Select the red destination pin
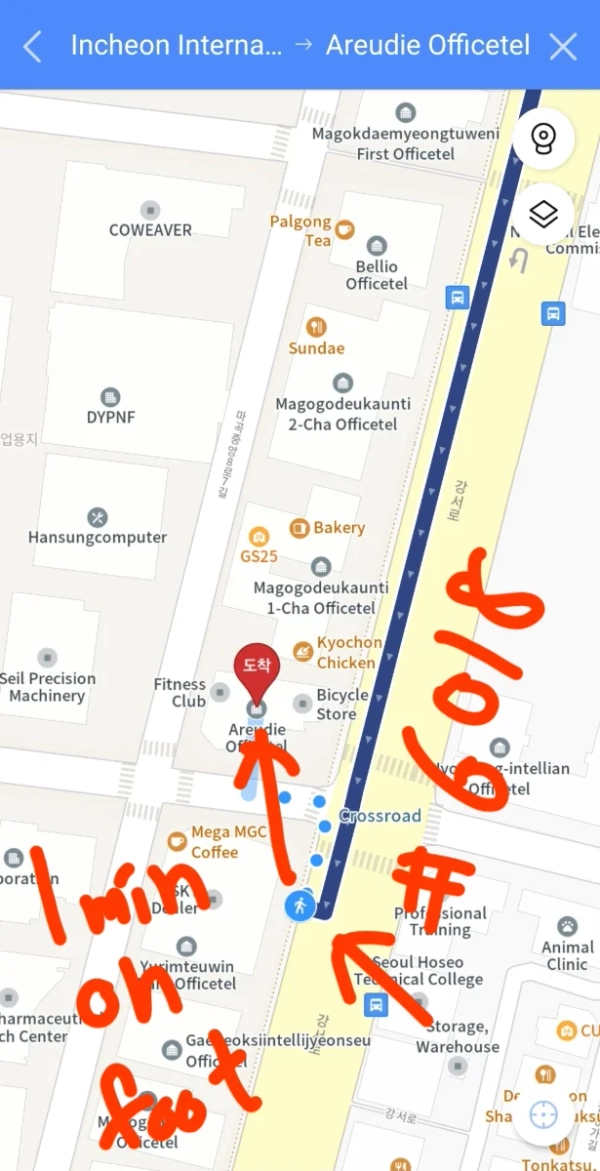The image size is (600, 1171). [x=256, y=672]
